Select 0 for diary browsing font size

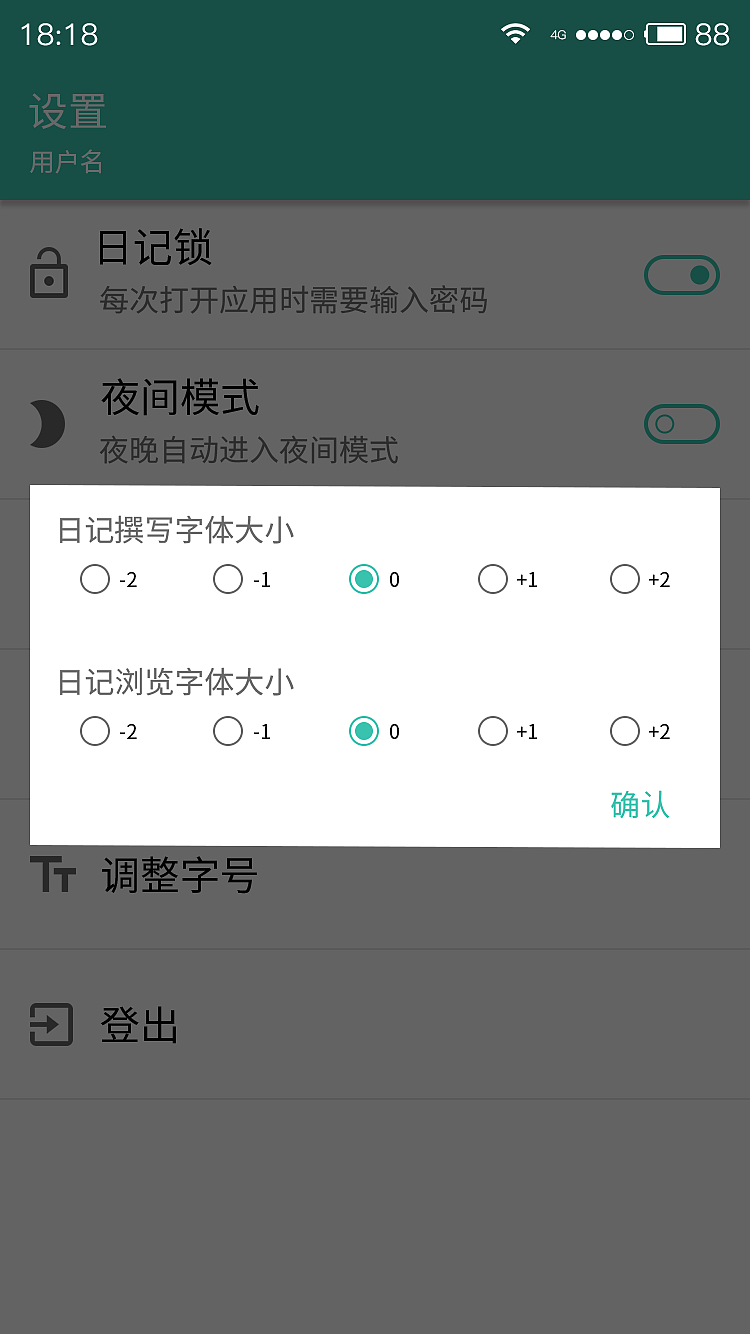364,731
